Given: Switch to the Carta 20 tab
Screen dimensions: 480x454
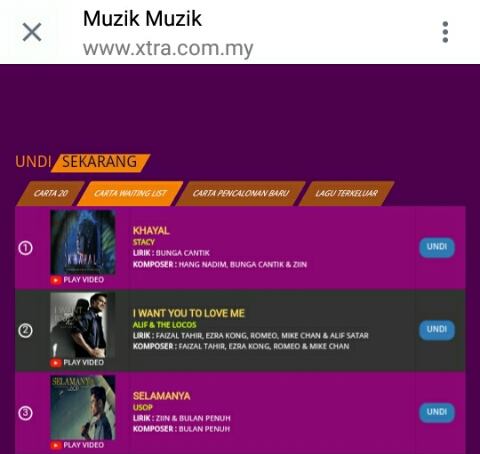Looking at the screenshot, I should pos(50,193).
